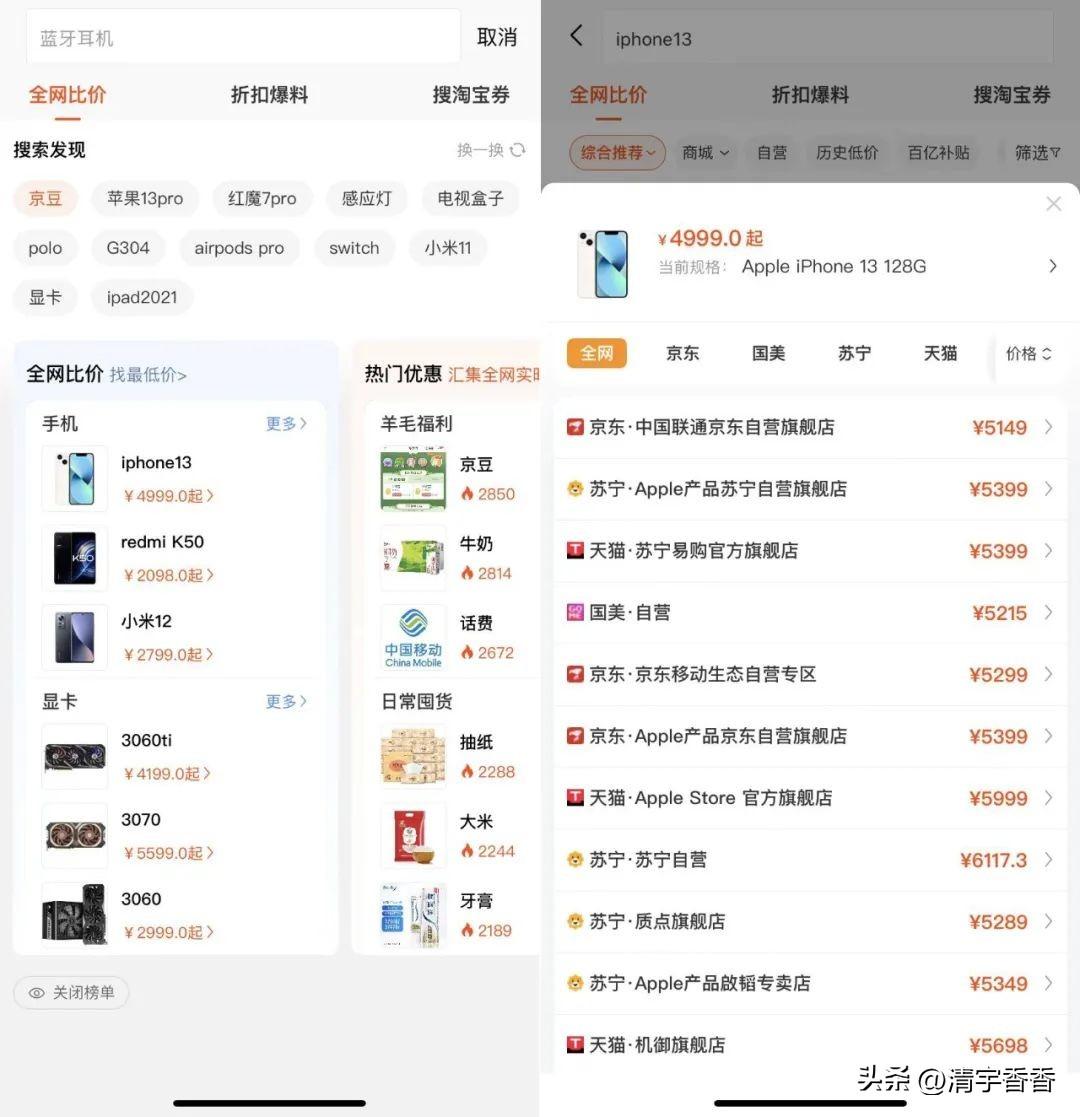Toggle the 历史低价 filter
The height and width of the screenshot is (1117, 1080).
pyautogui.click(x=847, y=152)
